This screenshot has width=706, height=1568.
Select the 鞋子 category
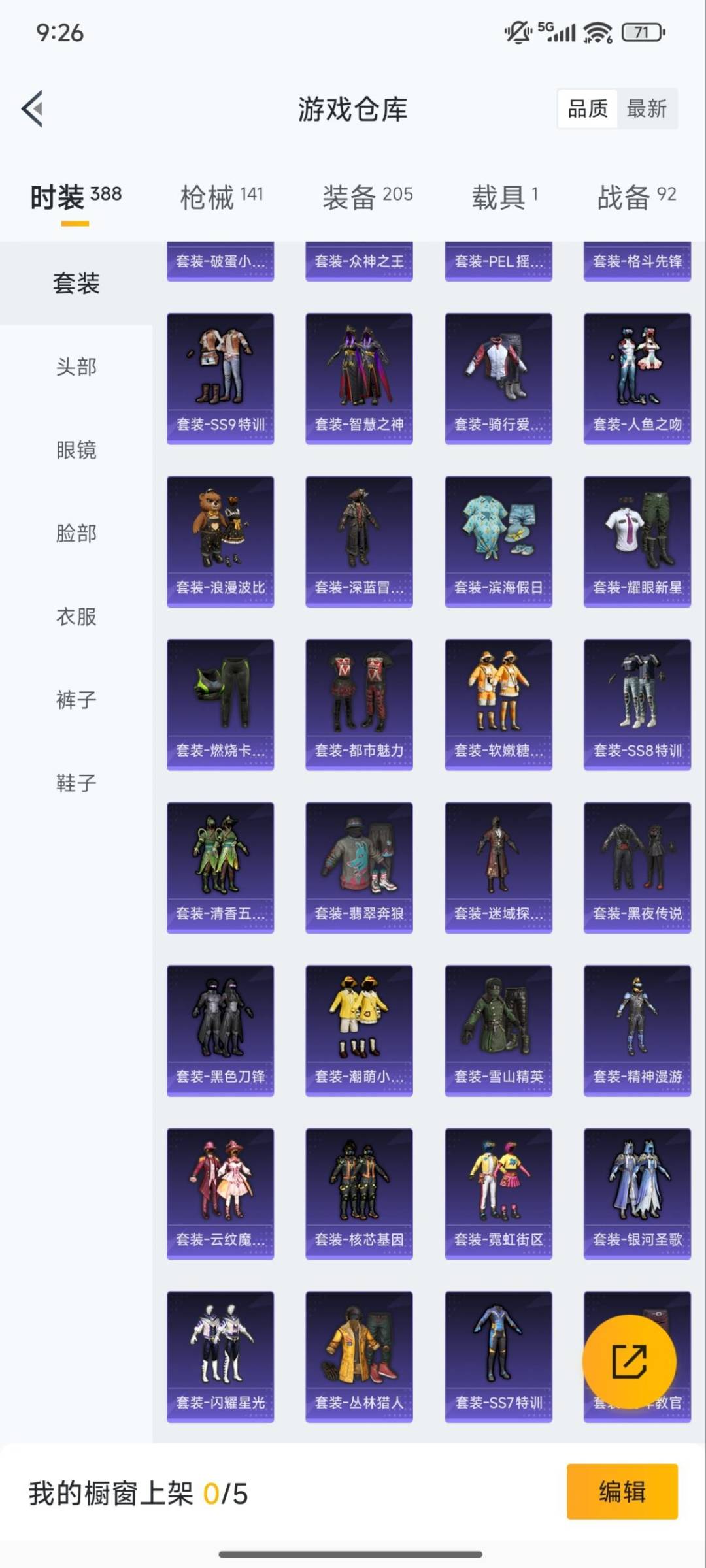point(76,783)
